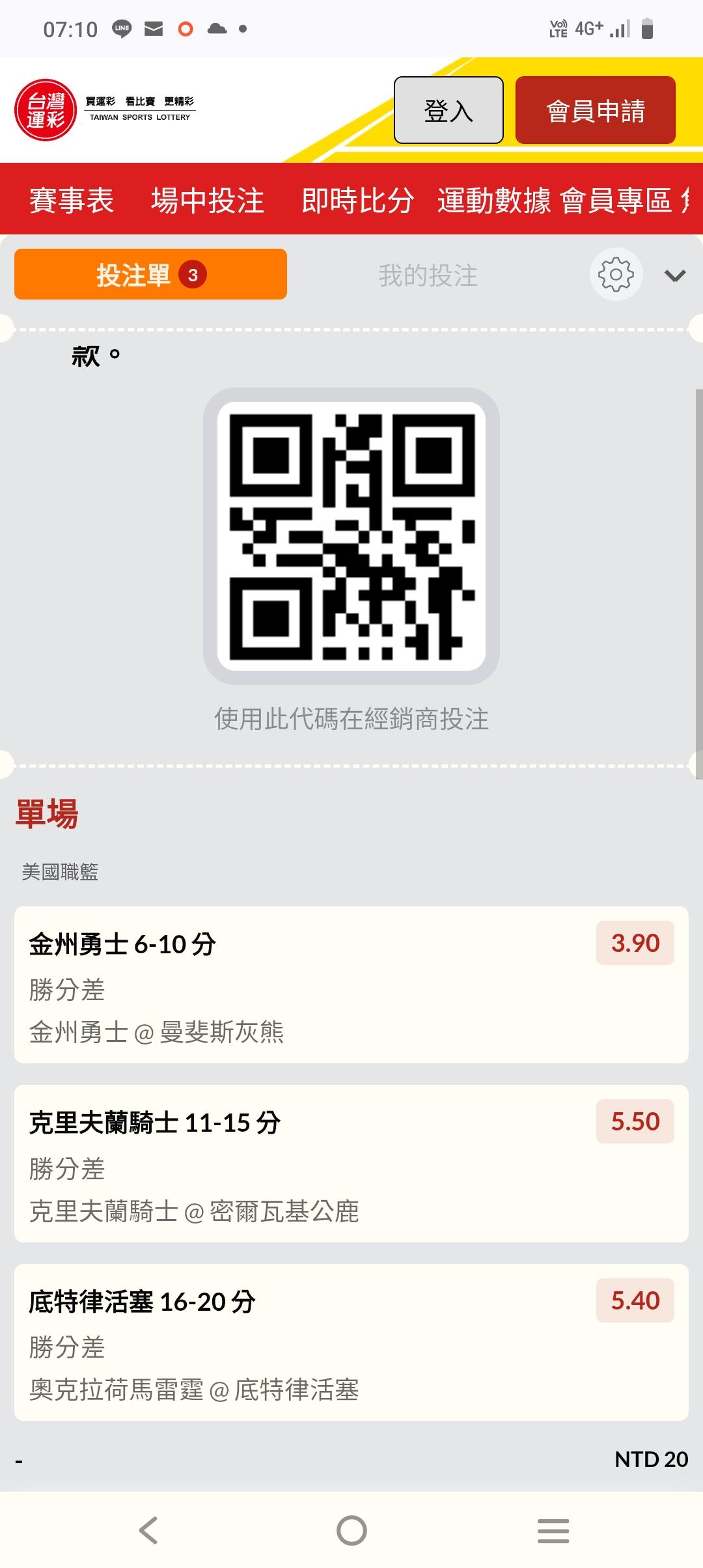Open 運動數據 sports data

493,200
